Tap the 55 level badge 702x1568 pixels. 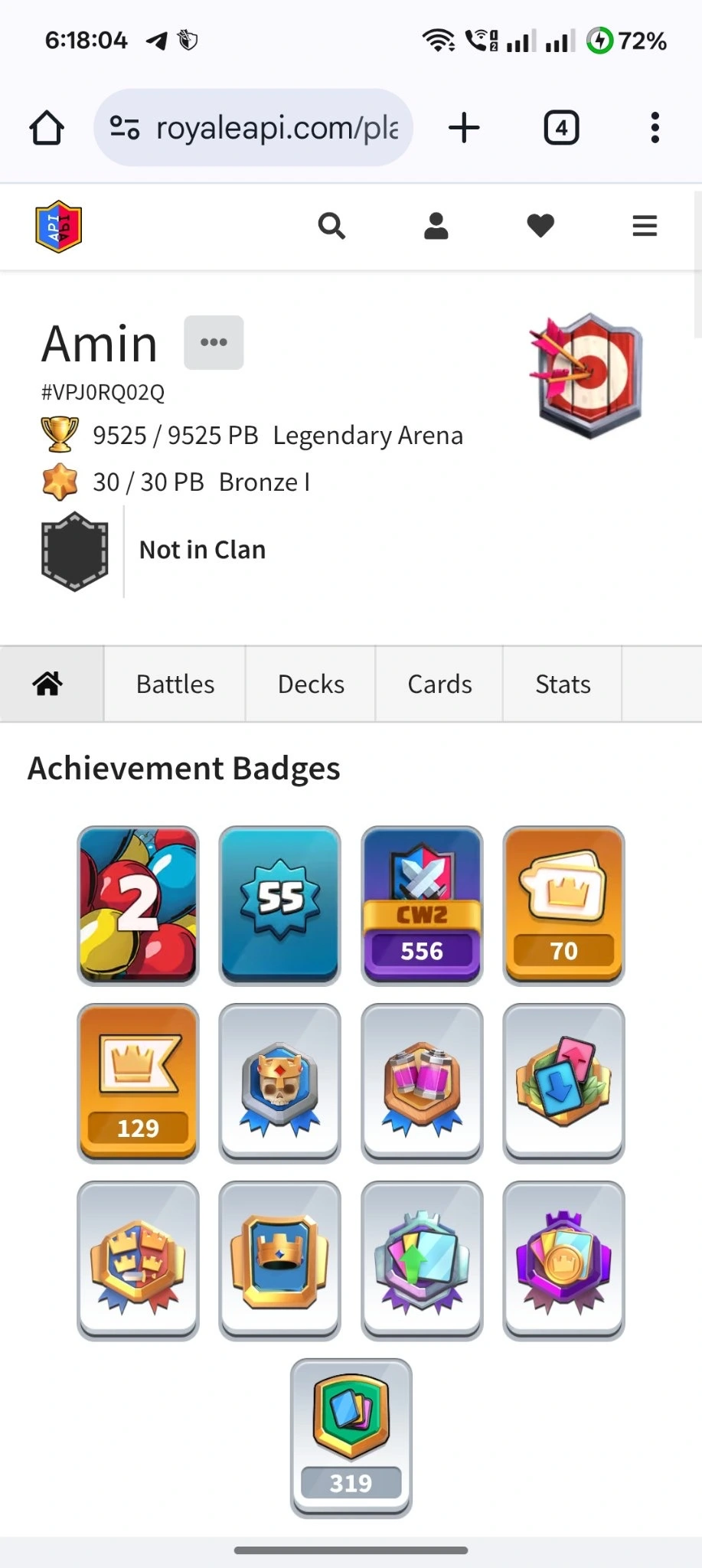tap(280, 905)
